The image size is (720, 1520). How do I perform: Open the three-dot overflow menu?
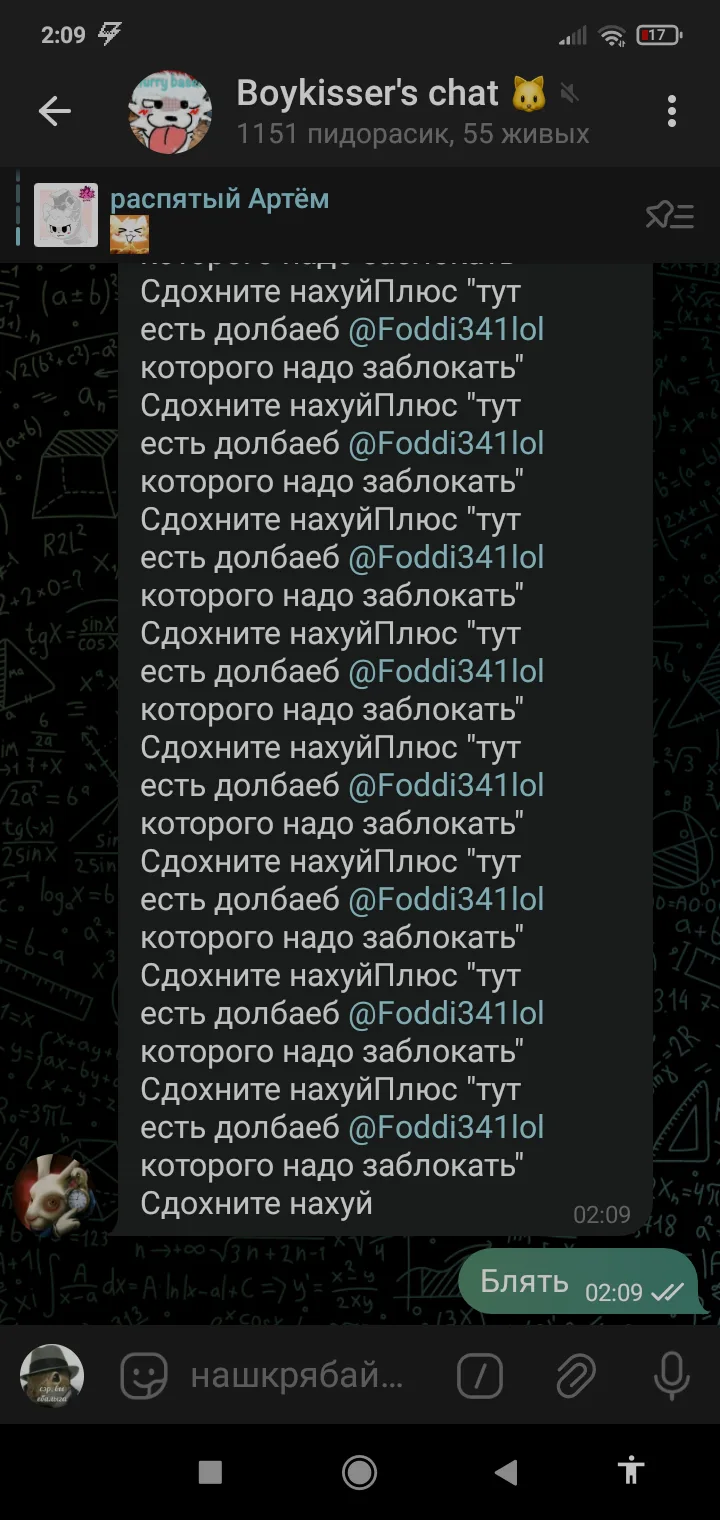click(x=671, y=111)
